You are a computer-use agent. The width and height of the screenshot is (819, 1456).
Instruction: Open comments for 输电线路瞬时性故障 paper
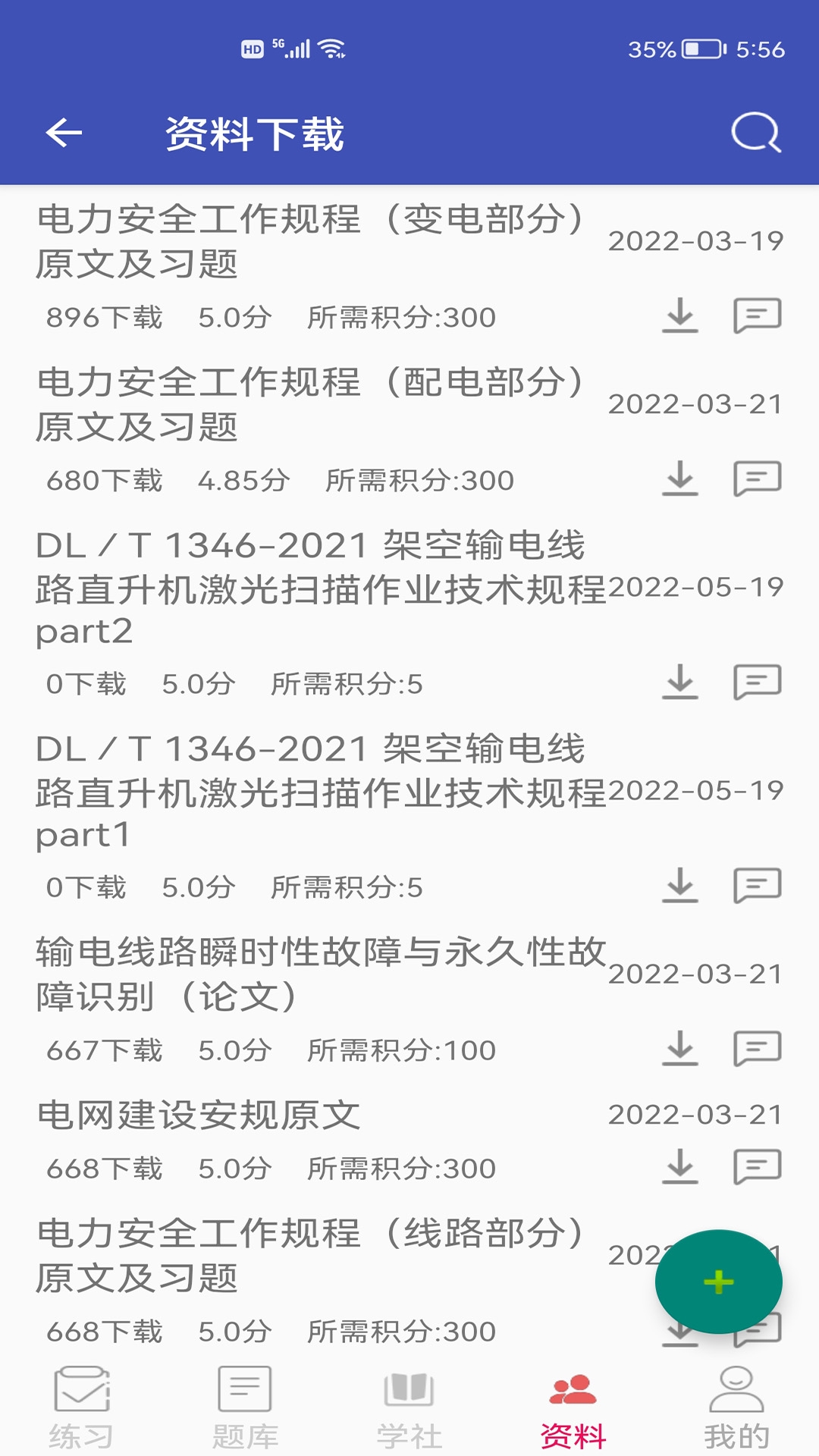758,1048
